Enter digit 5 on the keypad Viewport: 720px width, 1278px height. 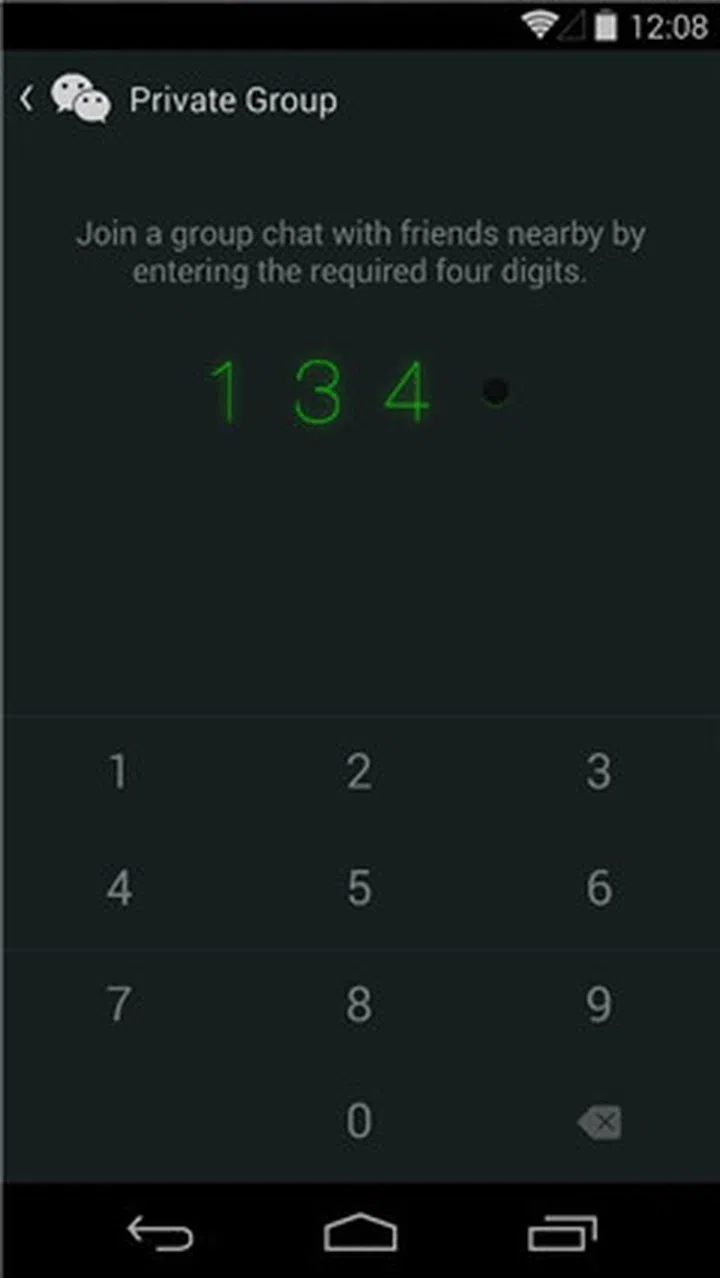pyautogui.click(x=359, y=888)
